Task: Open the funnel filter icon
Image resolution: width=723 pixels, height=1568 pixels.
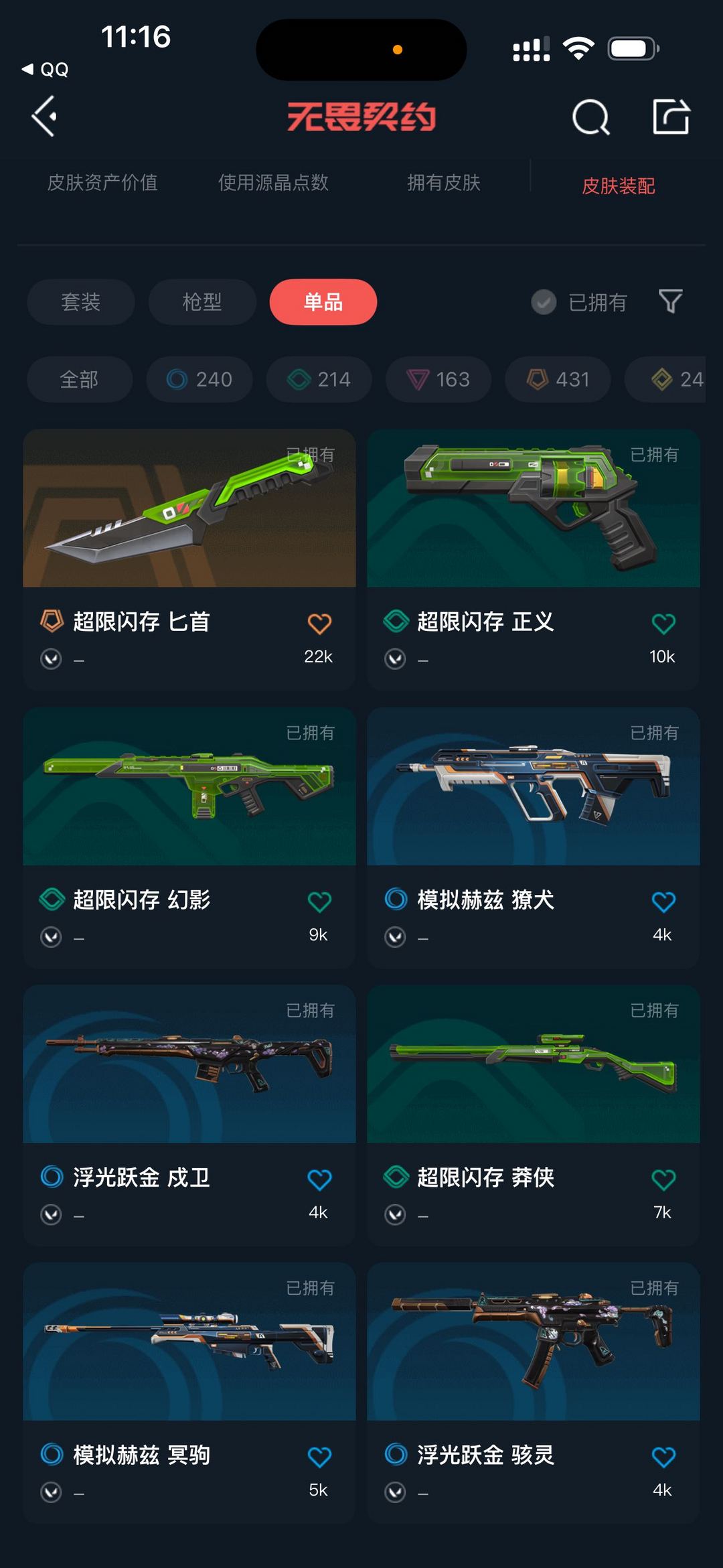Action: point(670,302)
